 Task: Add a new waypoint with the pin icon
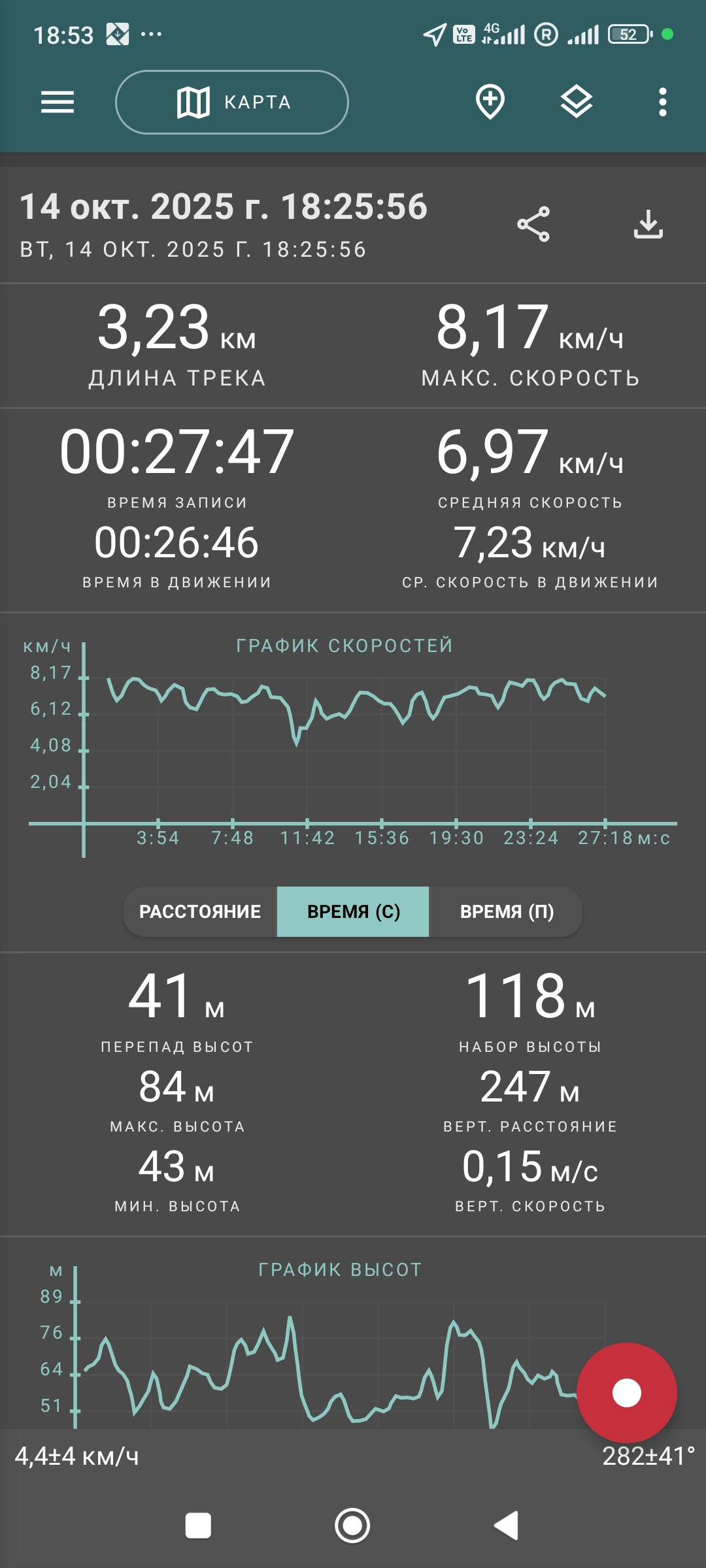pyautogui.click(x=490, y=102)
